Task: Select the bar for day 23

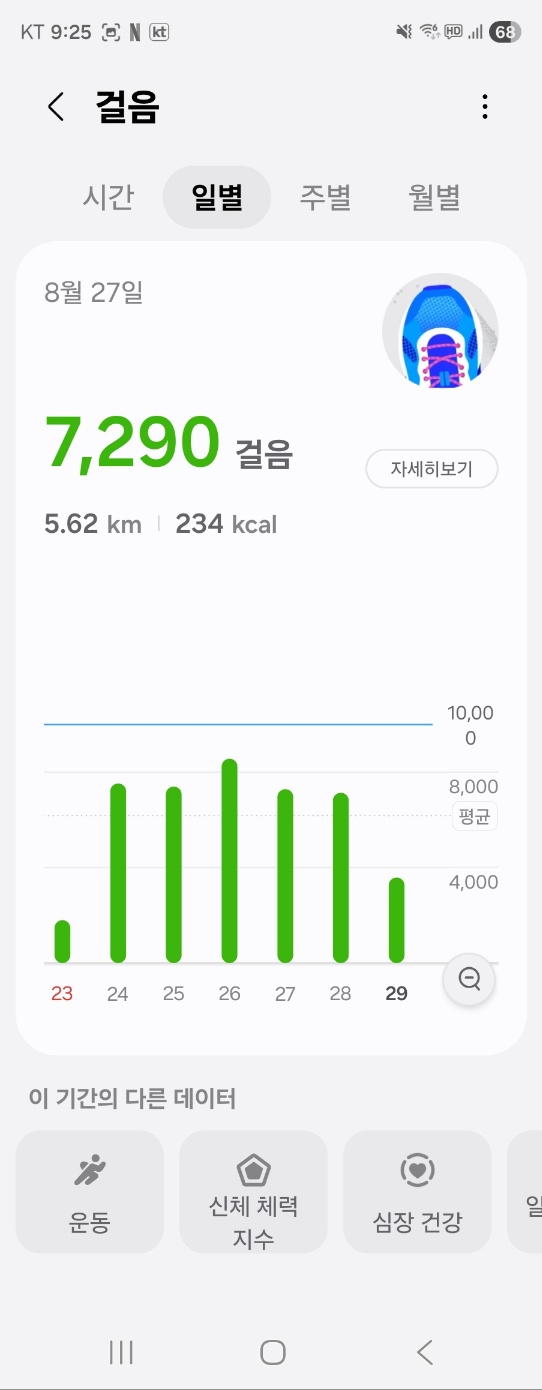Action: tap(62, 941)
